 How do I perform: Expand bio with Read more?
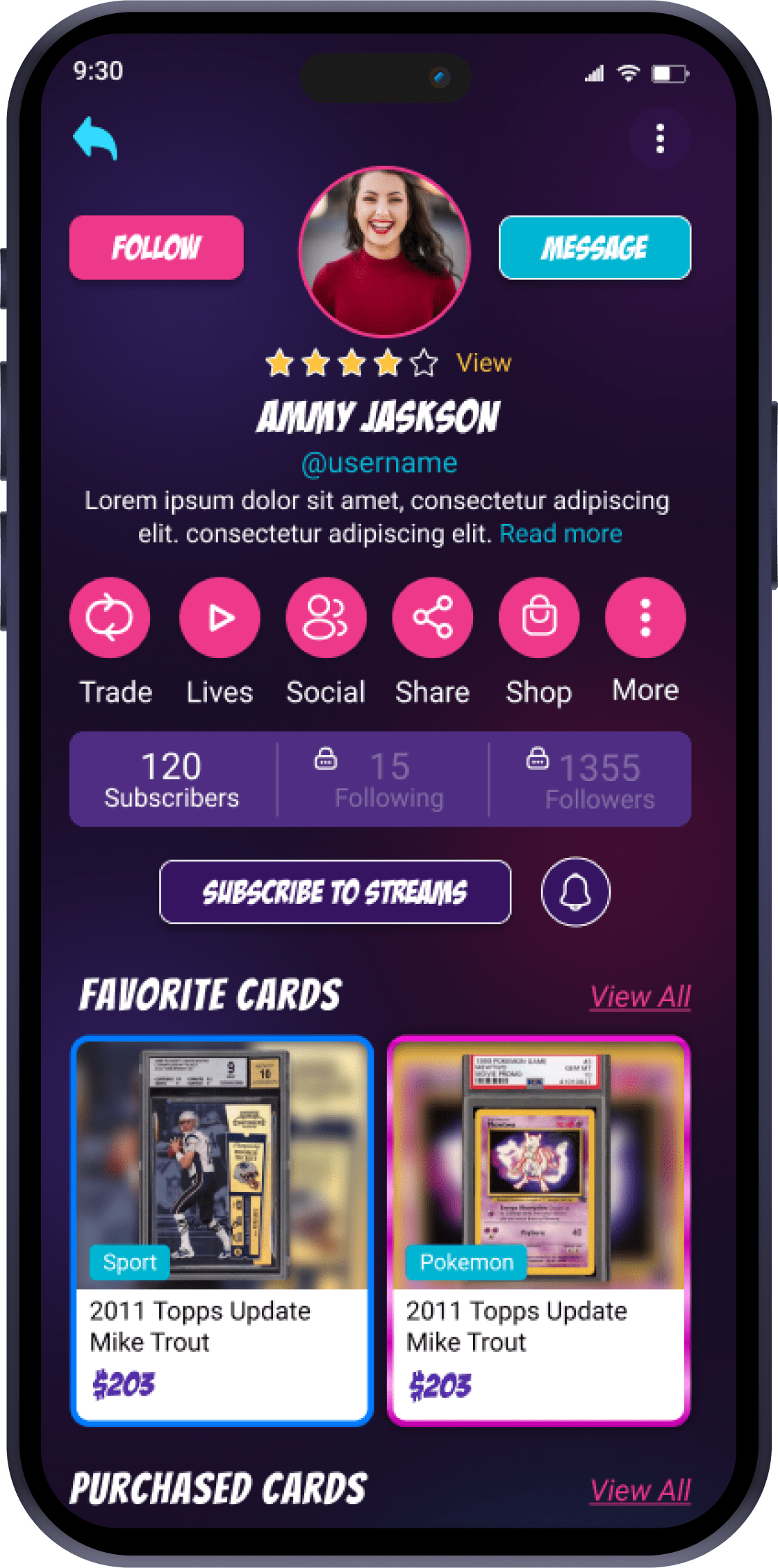point(561,534)
